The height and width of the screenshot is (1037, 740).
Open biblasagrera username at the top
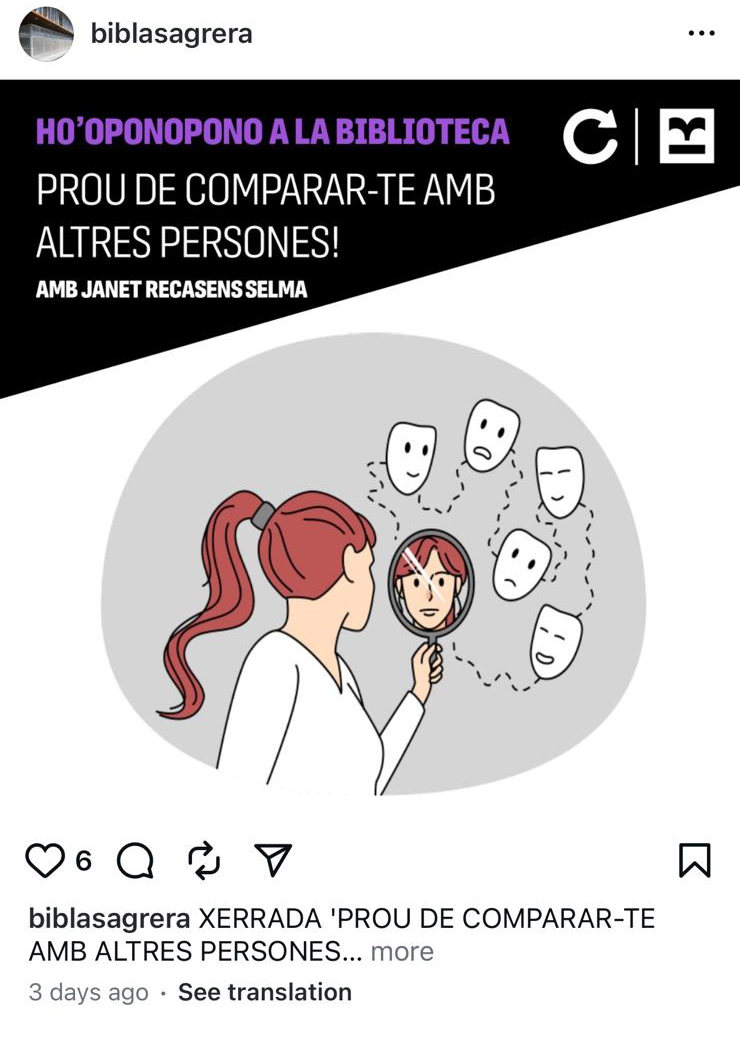coord(171,34)
